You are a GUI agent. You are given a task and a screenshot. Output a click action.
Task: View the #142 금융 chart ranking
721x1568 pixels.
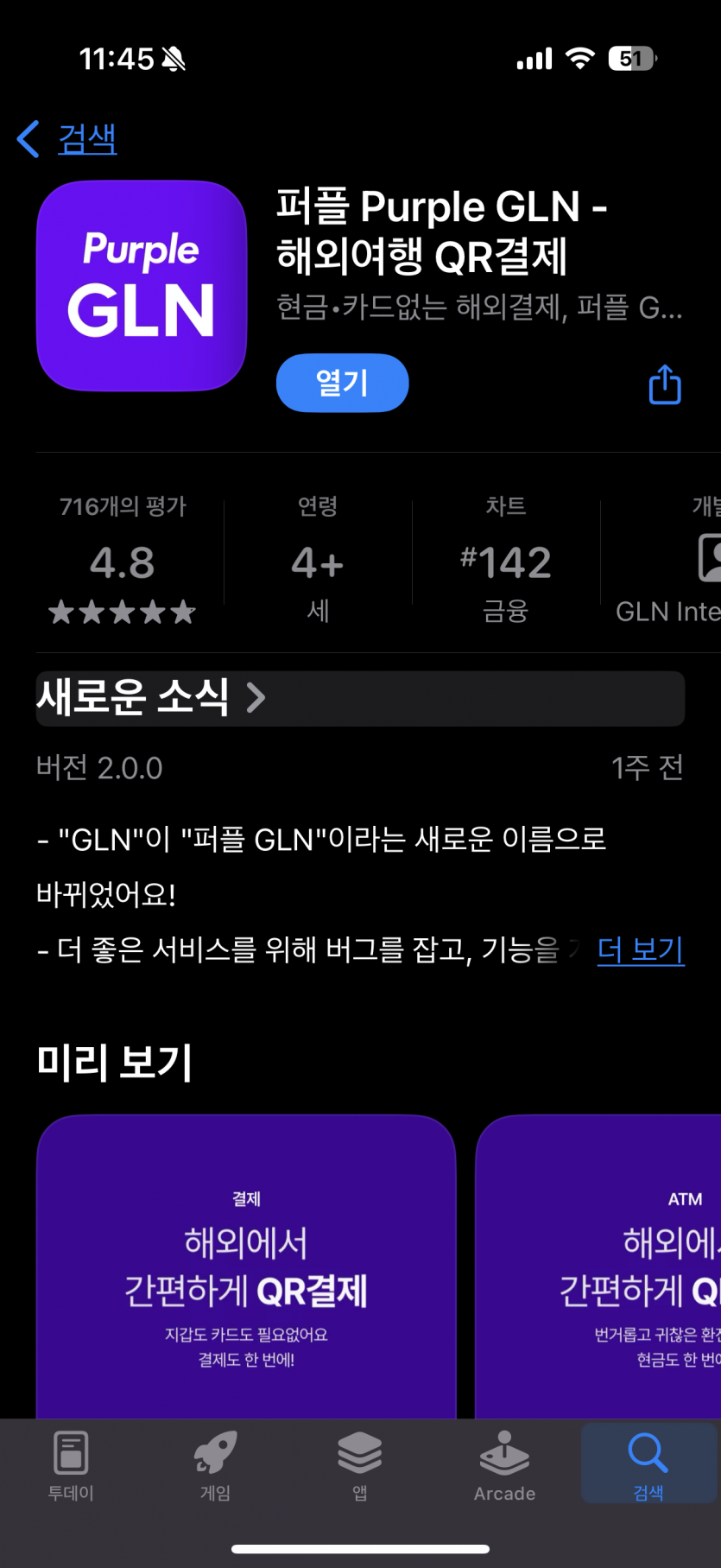point(506,560)
